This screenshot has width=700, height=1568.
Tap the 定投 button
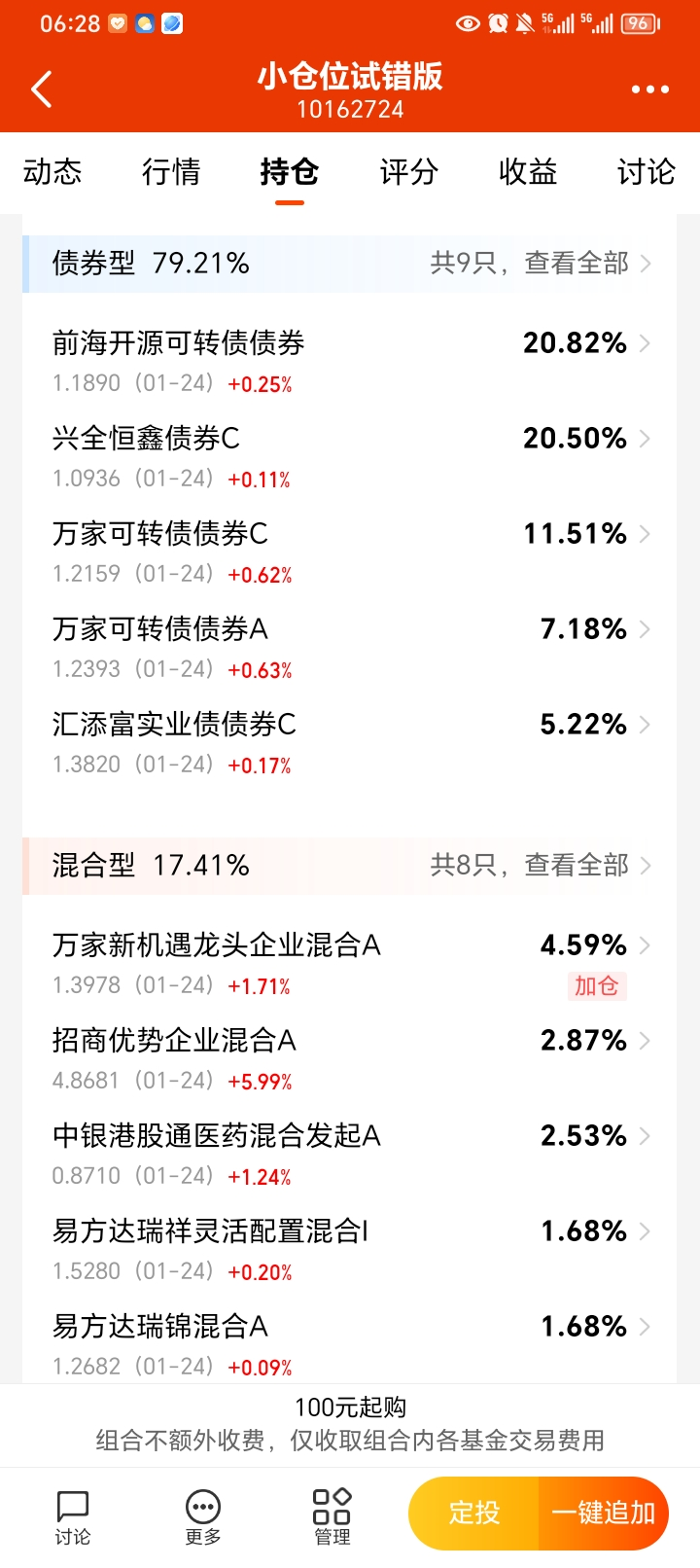[474, 1513]
